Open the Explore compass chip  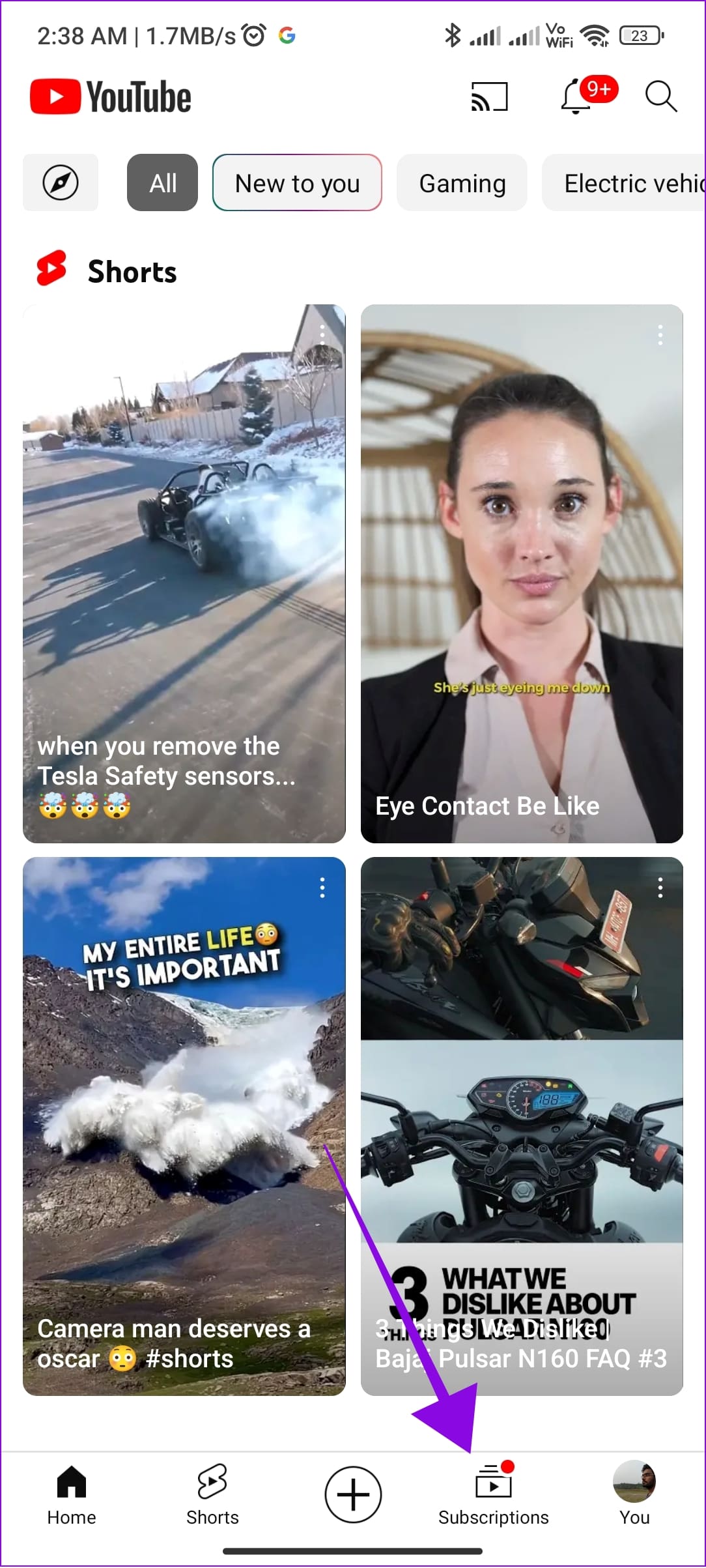(x=61, y=183)
